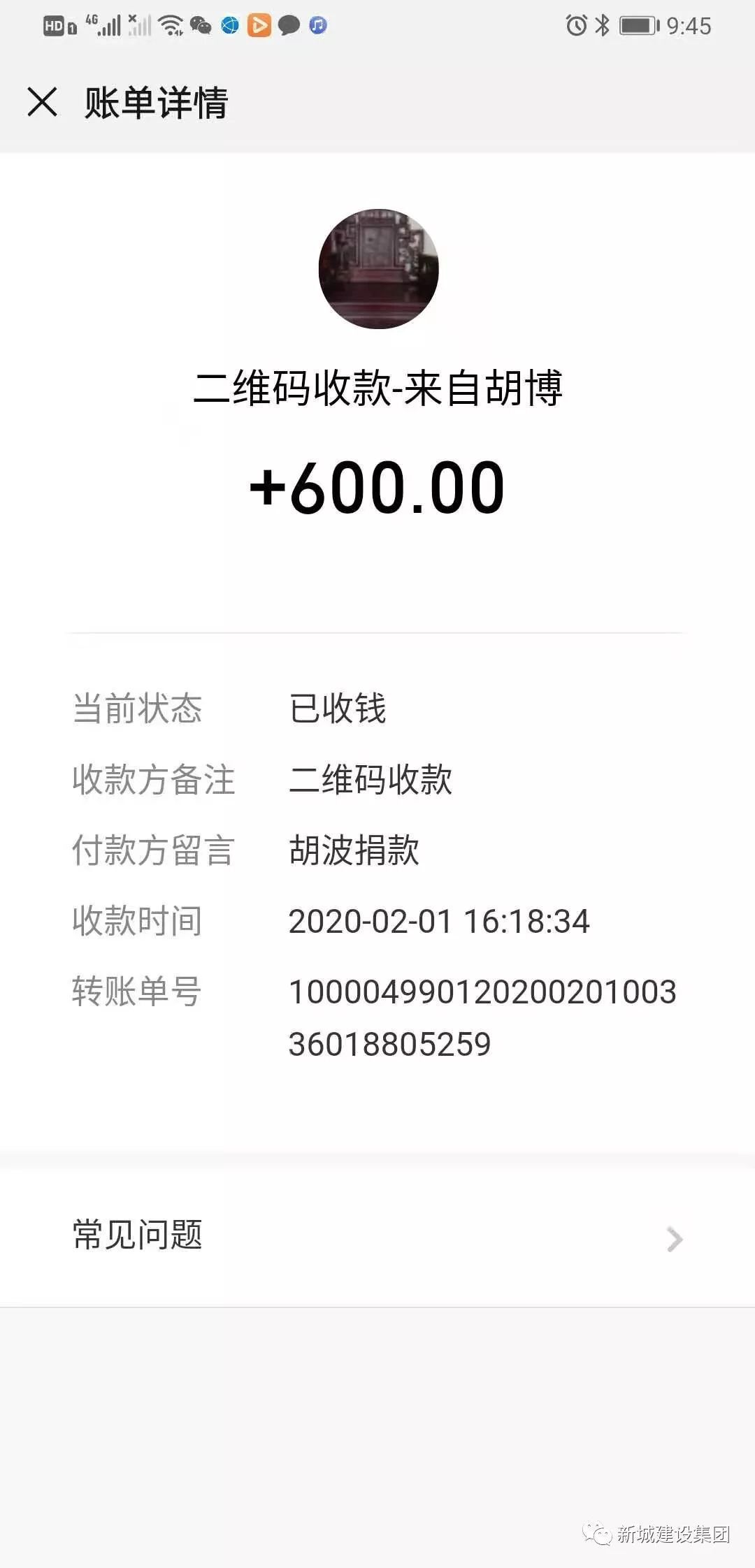Image resolution: width=755 pixels, height=1568 pixels.
Task: Close the 账单详情 bill details page
Action: [x=42, y=102]
